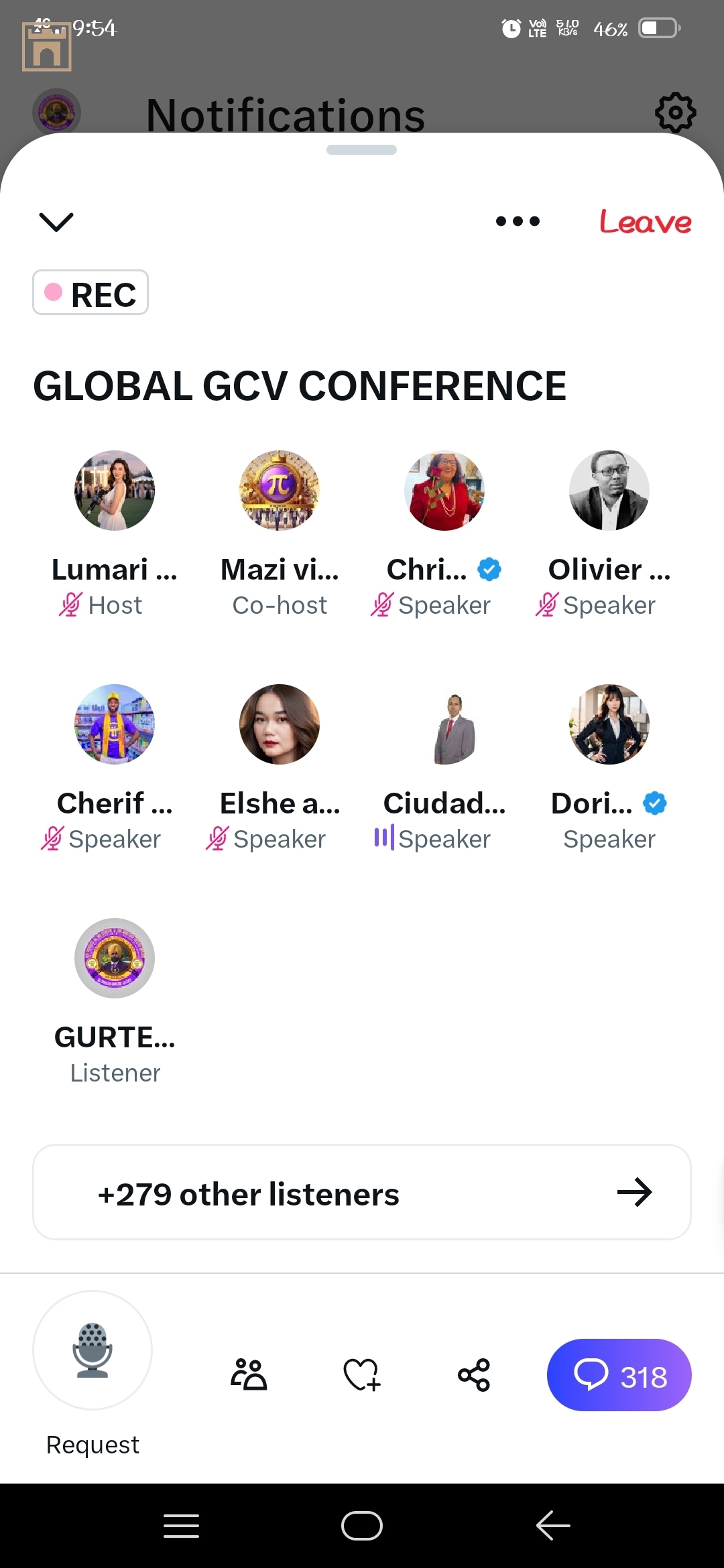Open the three-dot more options menu
This screenshot has height=1568, width=724.
click(518, 222)
